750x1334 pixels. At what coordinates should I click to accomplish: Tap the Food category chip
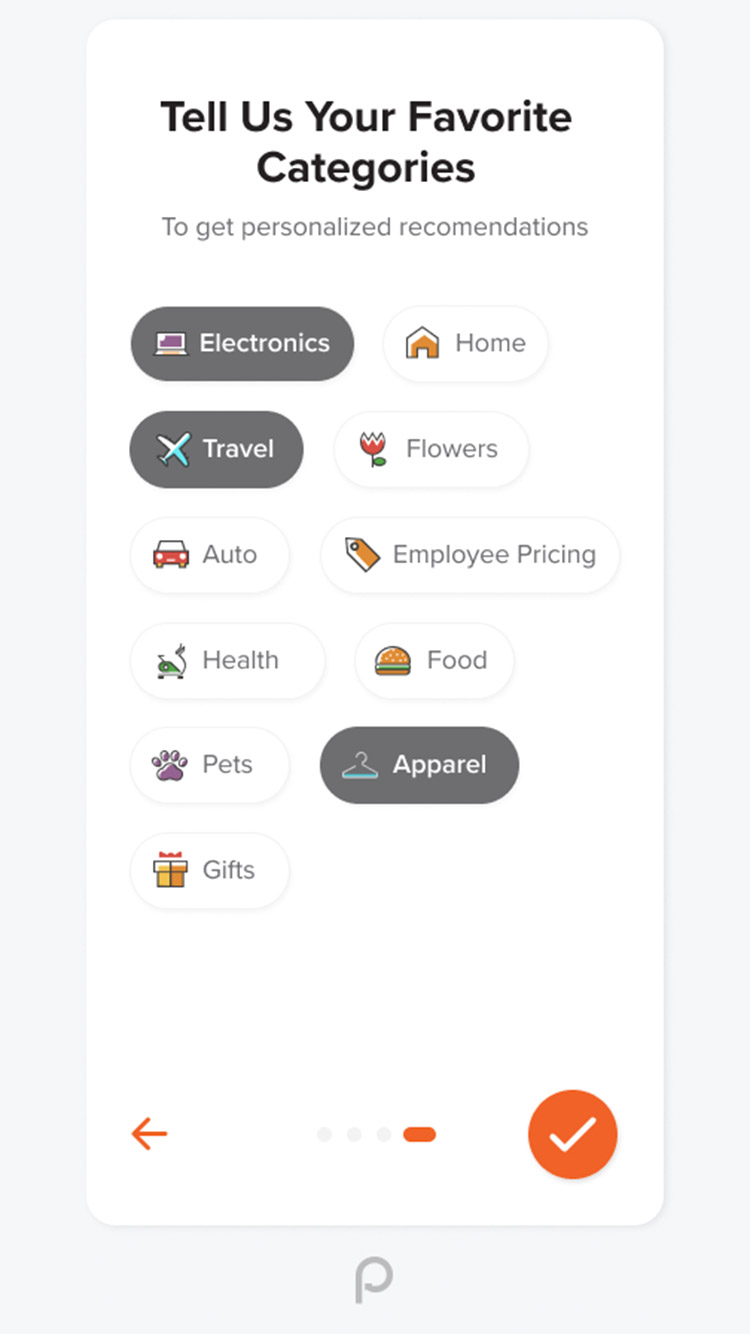[x=434, y=661]
